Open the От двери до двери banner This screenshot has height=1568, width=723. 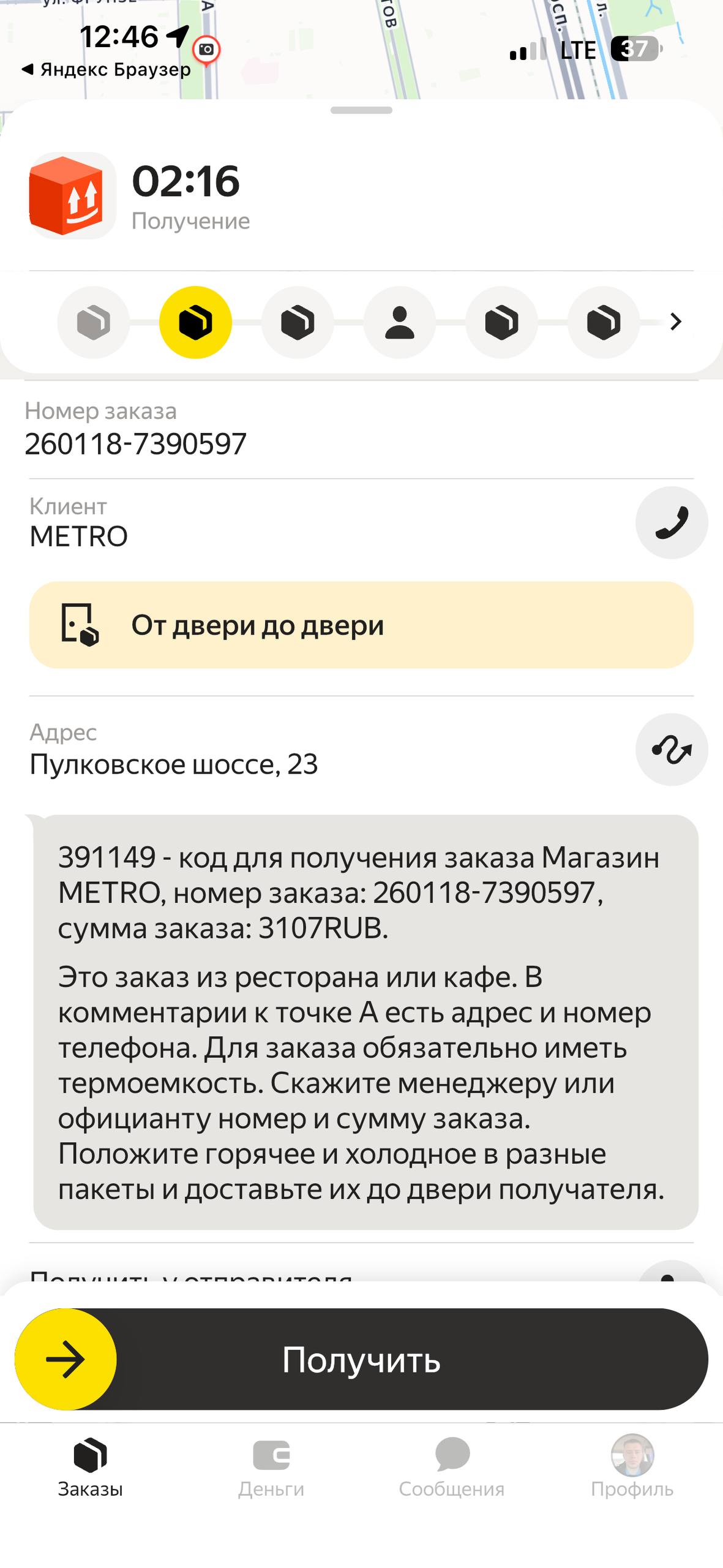point(361,625)
